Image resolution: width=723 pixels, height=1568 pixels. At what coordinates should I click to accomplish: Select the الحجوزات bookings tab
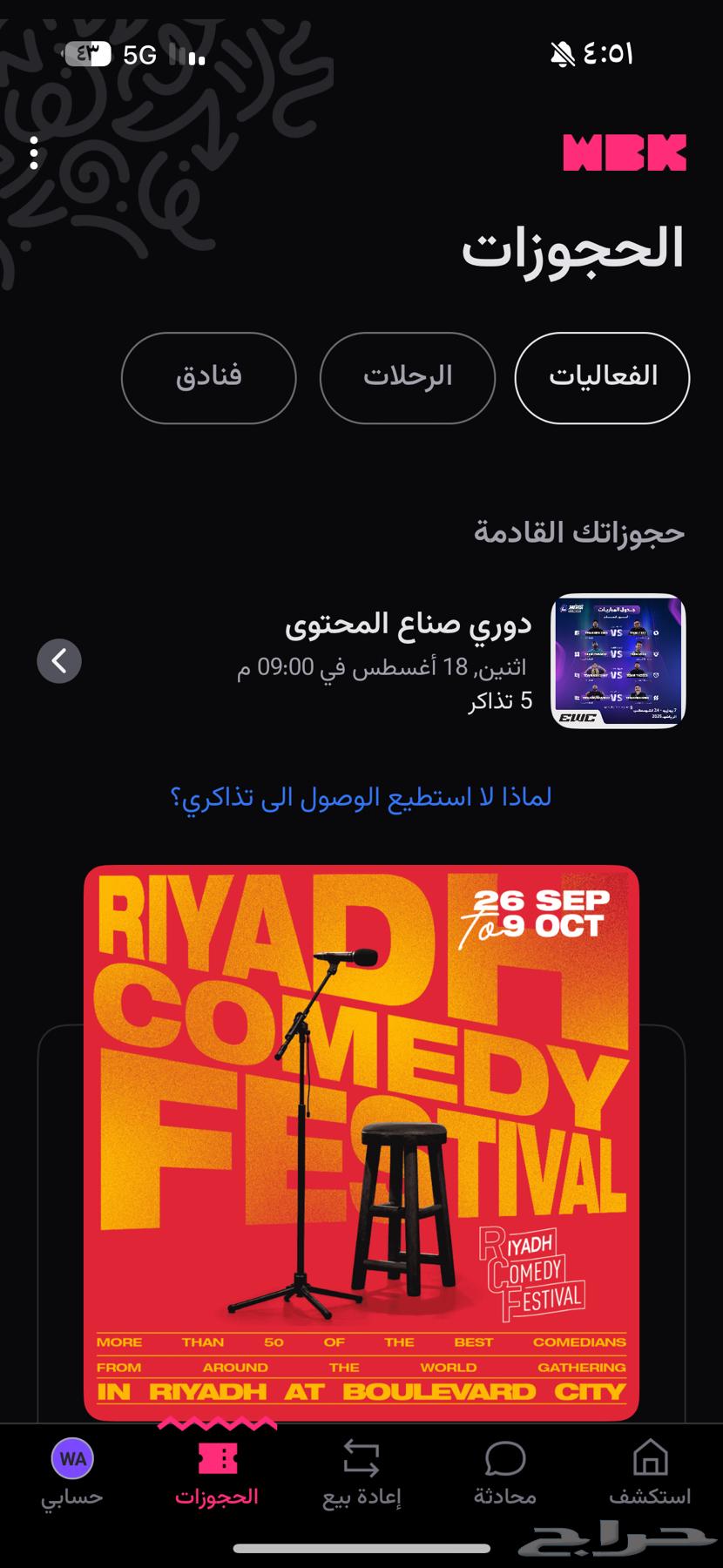(x=217, y=1474)
